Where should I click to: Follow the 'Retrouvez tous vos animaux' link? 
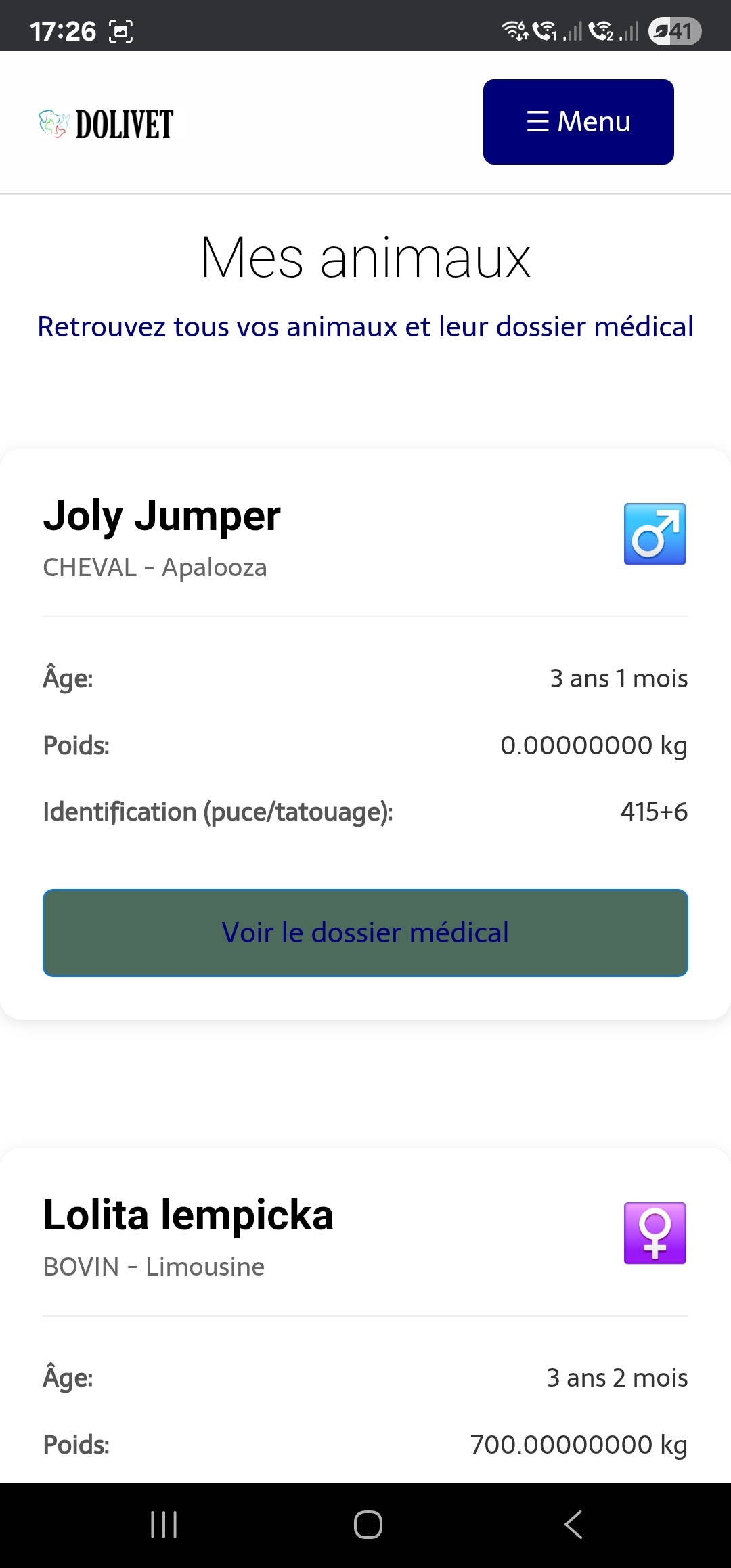(x=365, y=328)
